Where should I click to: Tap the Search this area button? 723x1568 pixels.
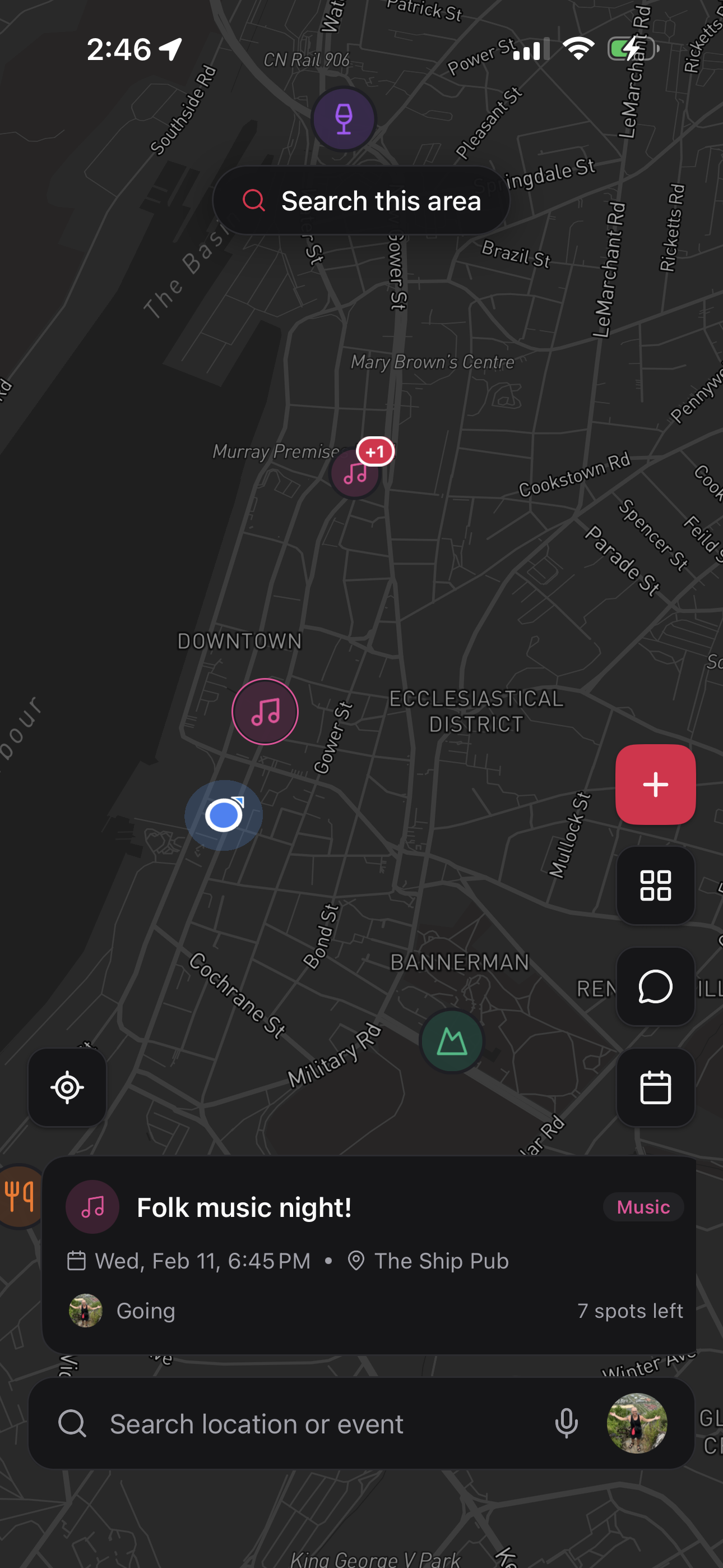pos(361,201)
